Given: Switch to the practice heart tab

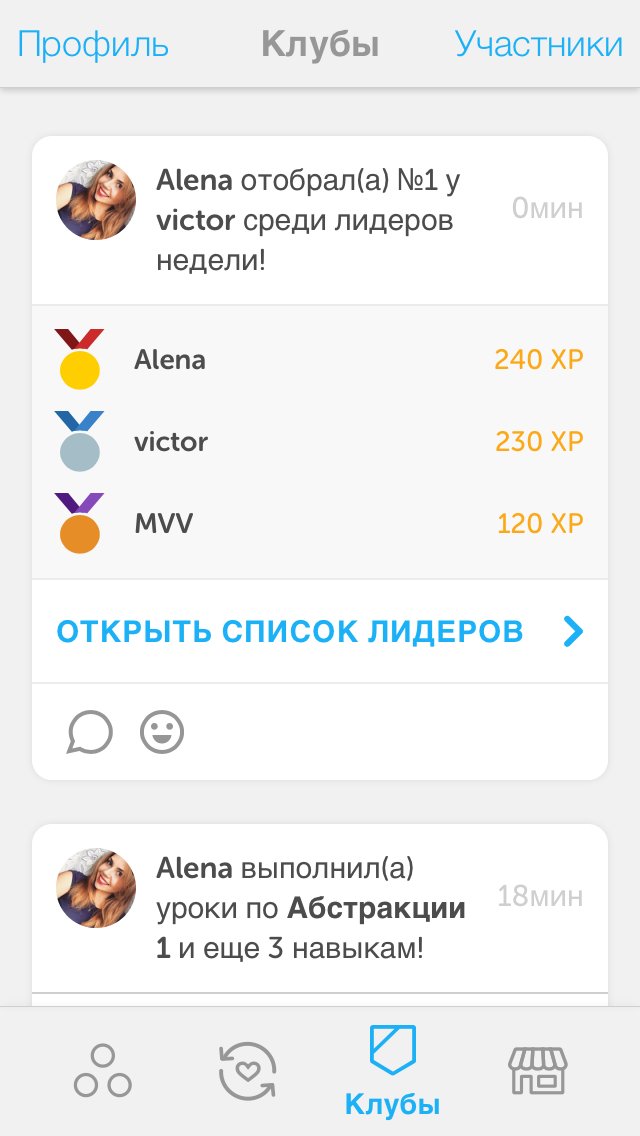Looking at the screenshot, I should (247, 1071).
